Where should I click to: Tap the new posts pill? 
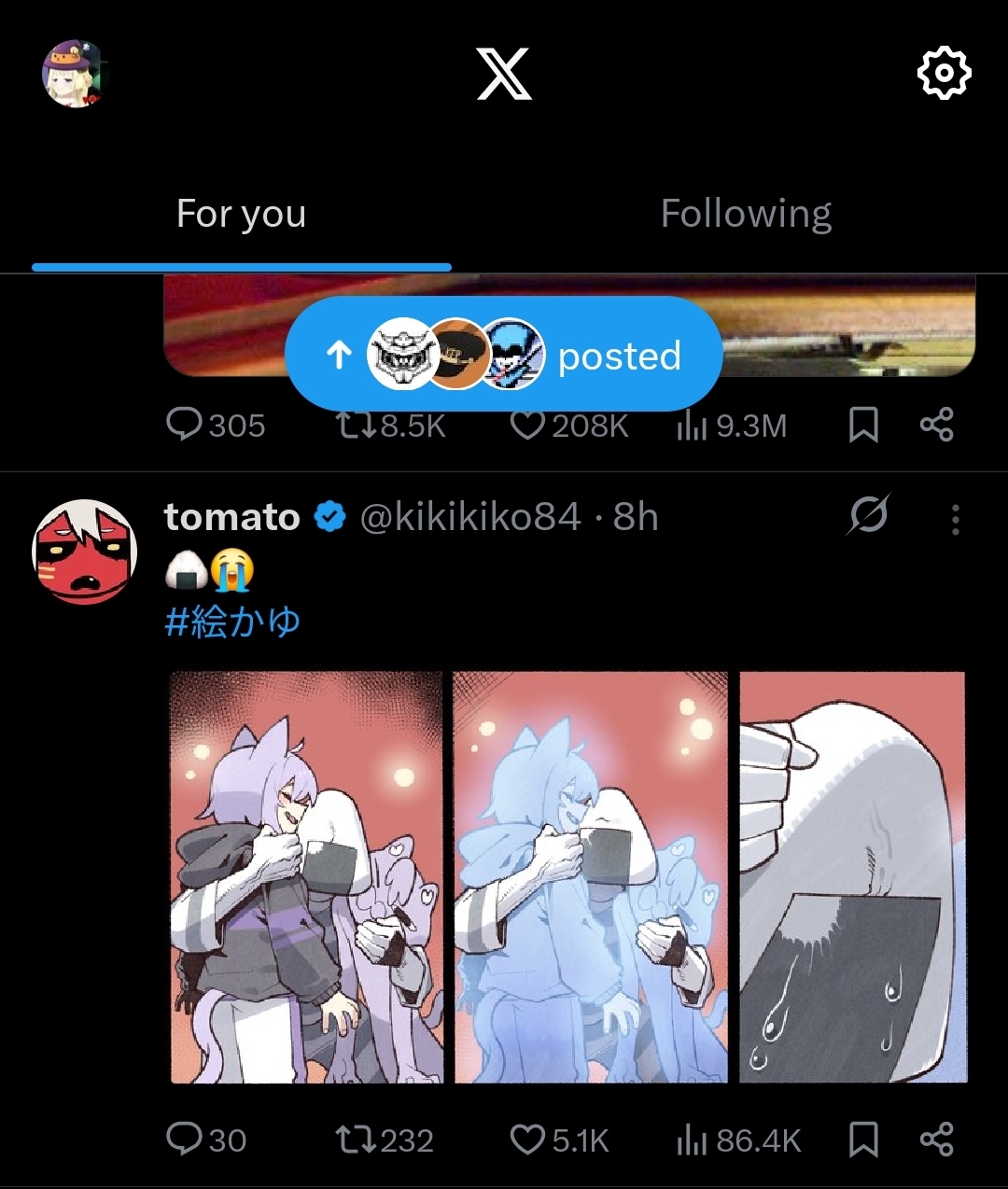click(x=504, y=355)
